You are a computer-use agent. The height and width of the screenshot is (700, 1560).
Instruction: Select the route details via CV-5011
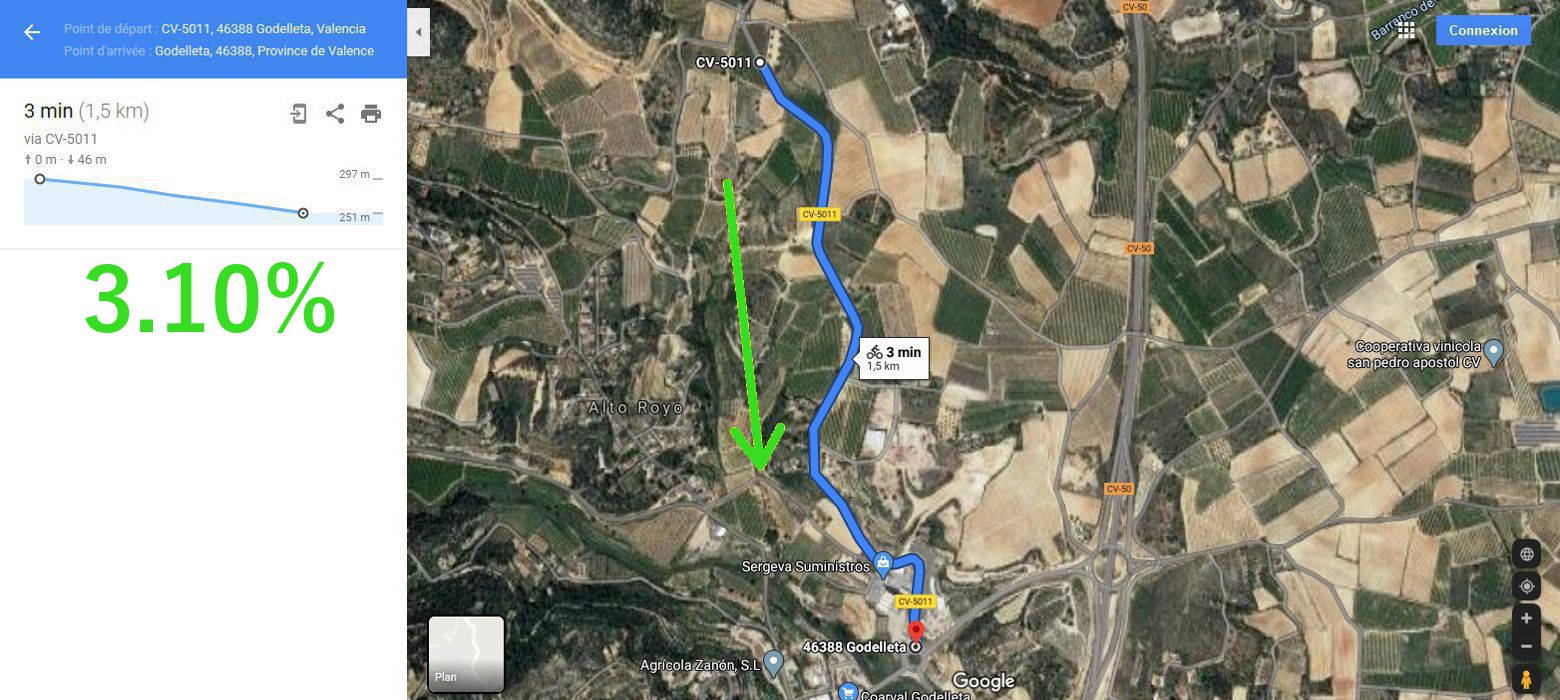61,139
